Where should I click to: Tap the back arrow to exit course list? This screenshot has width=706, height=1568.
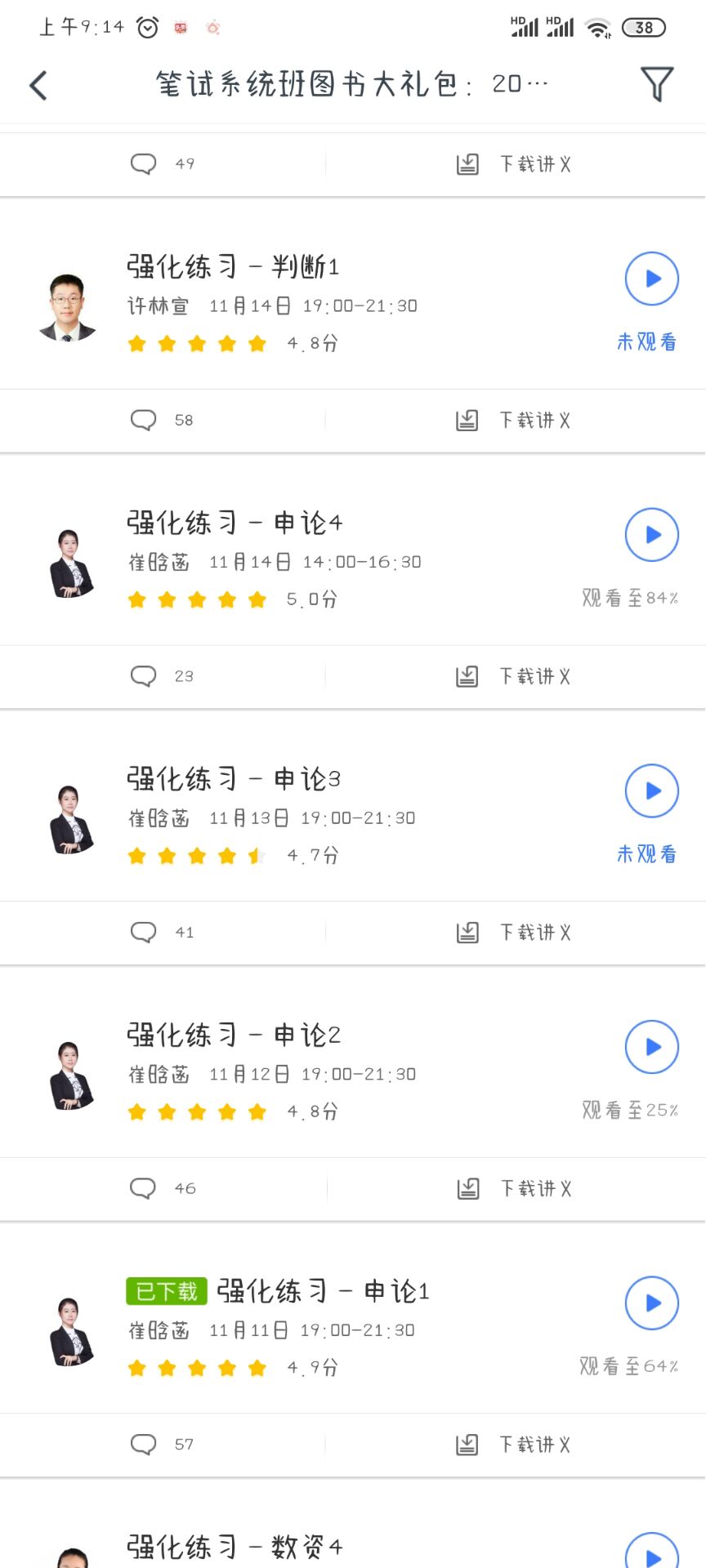(38, 84)
